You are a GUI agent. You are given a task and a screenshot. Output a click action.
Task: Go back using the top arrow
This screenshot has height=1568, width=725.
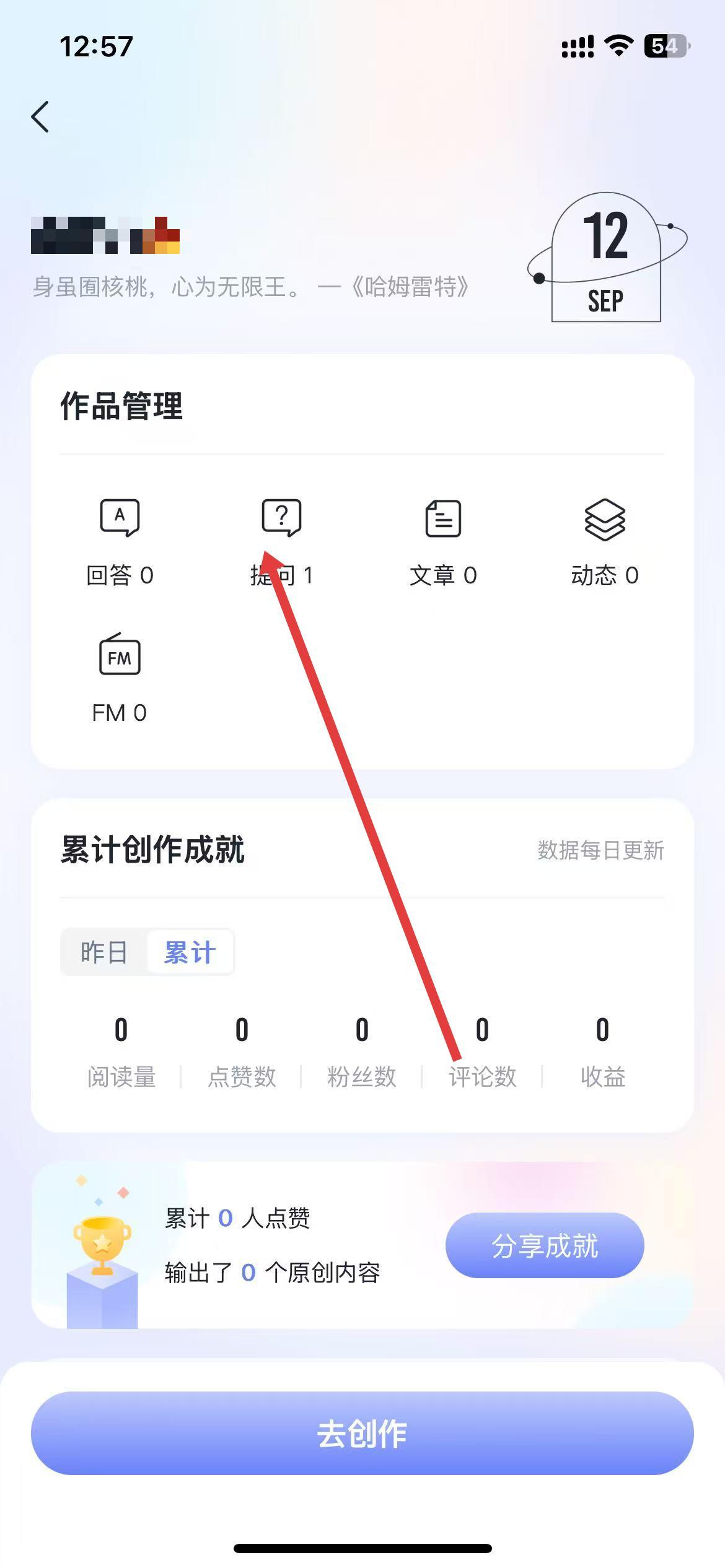(41, 116)
